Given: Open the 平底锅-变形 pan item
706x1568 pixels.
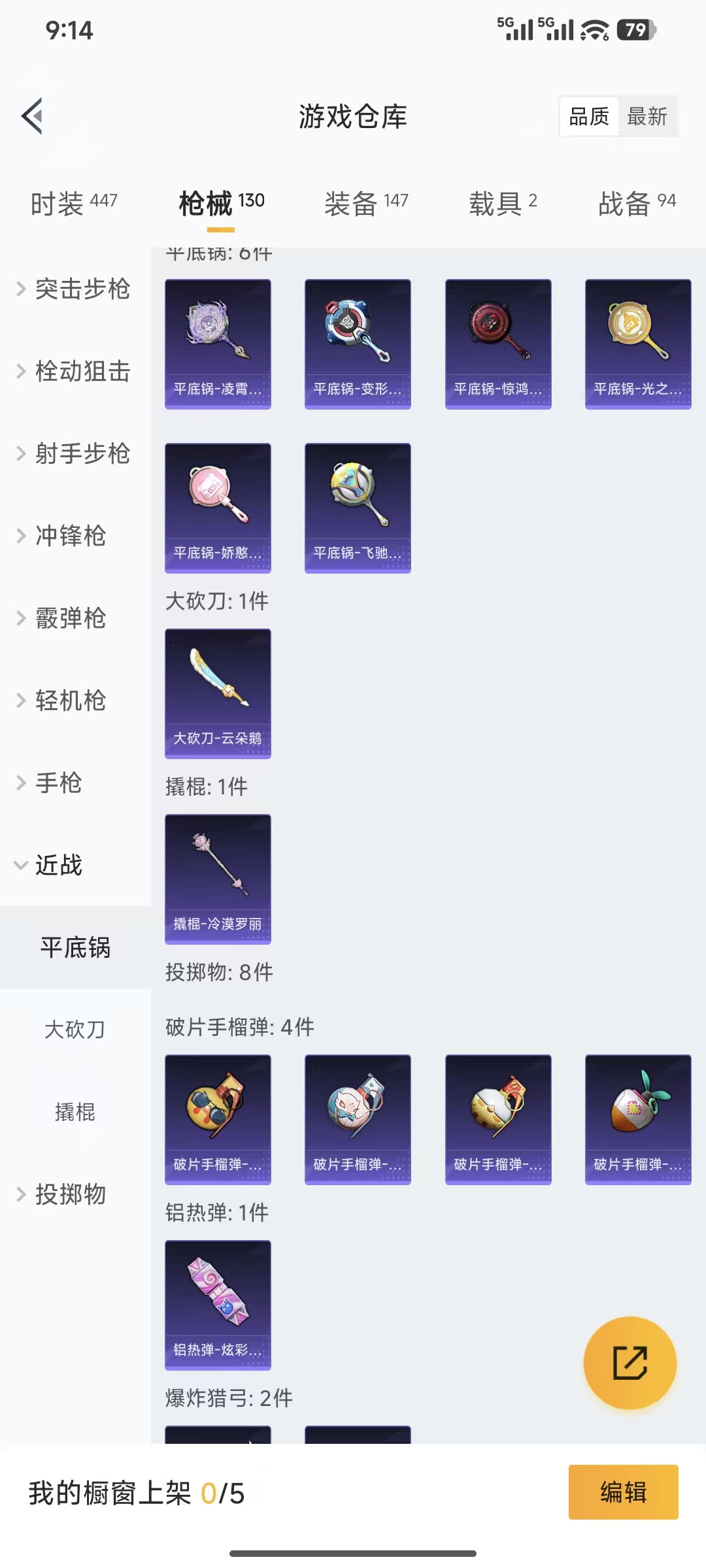Looking at the screenshot, I should (x=358, y=343).
